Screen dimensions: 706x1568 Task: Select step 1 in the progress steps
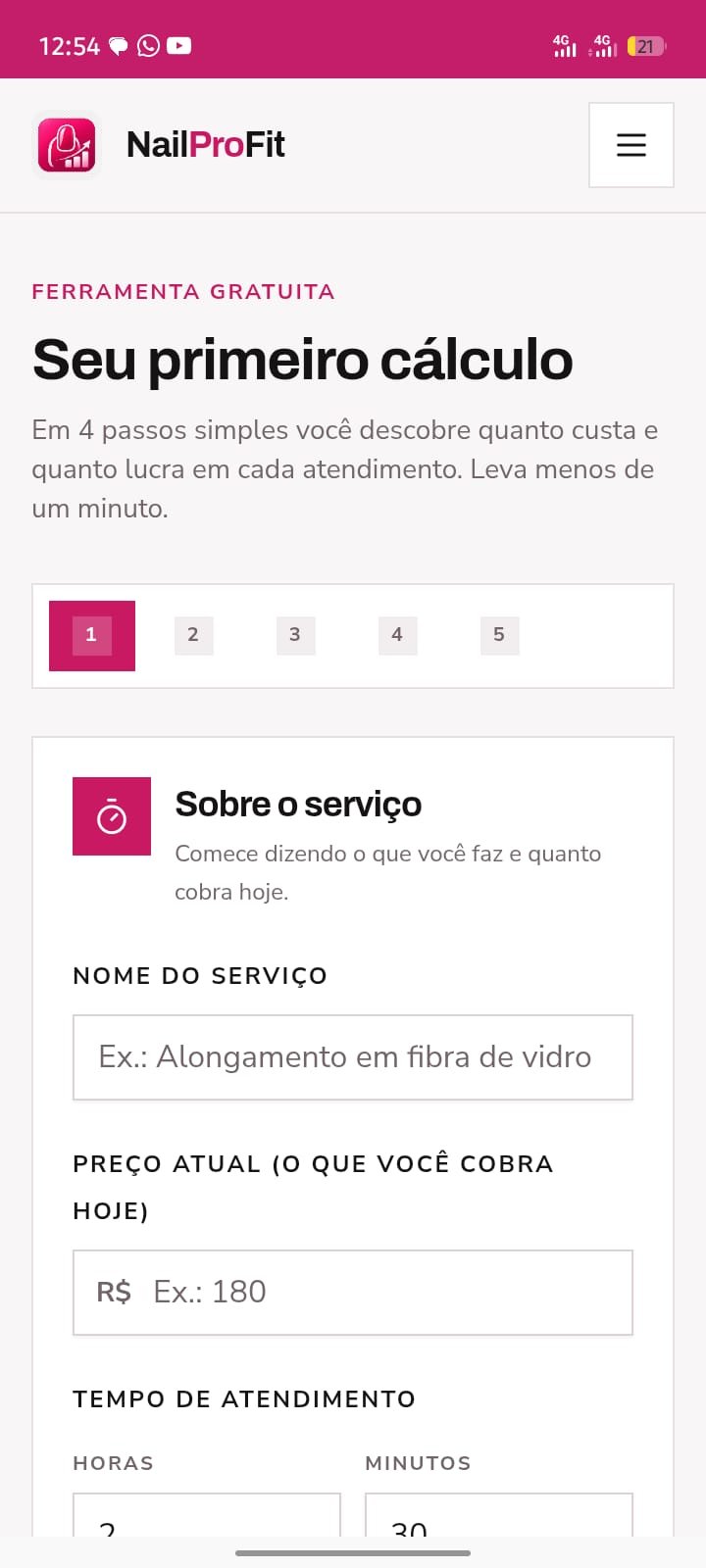(x=92, y=635)
